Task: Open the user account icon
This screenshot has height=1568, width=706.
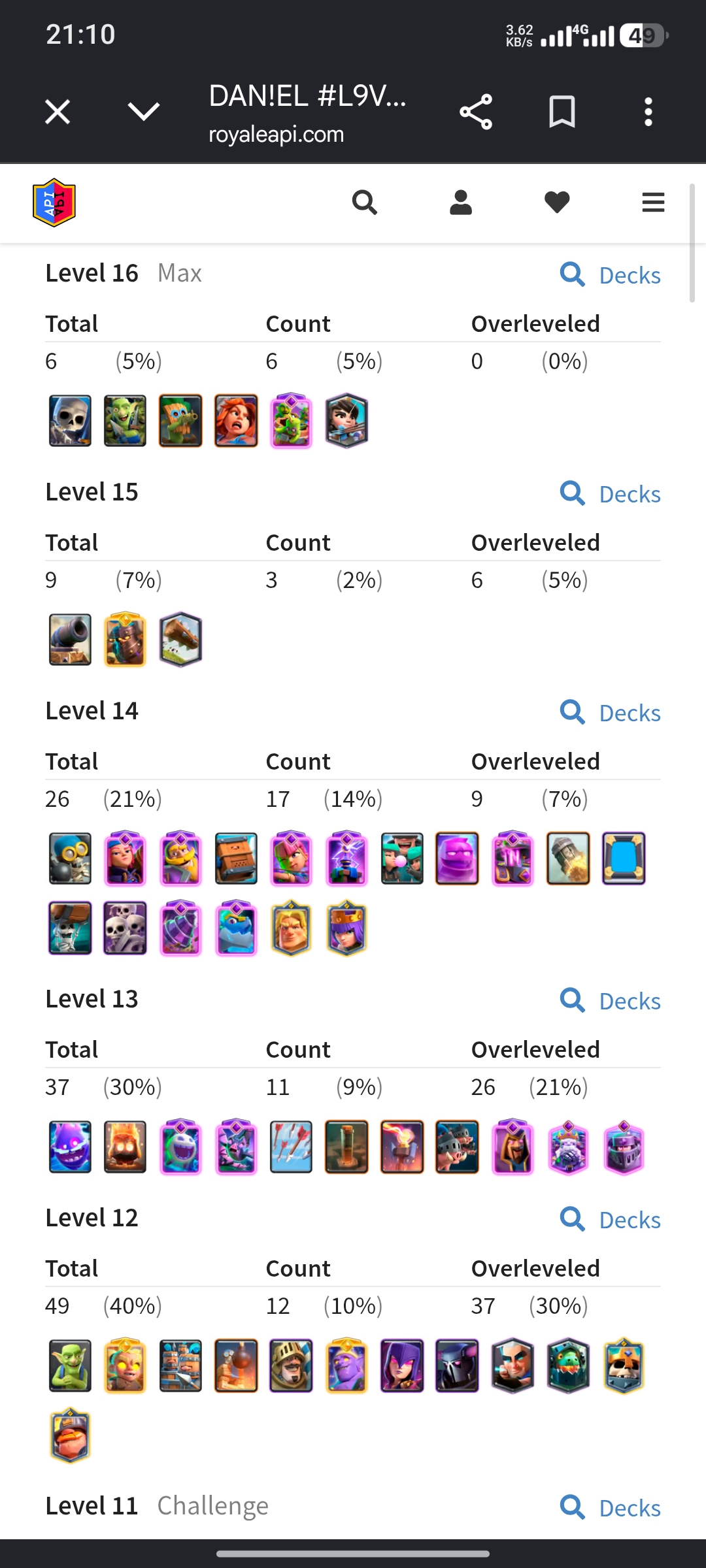Action: pos(461,203)
